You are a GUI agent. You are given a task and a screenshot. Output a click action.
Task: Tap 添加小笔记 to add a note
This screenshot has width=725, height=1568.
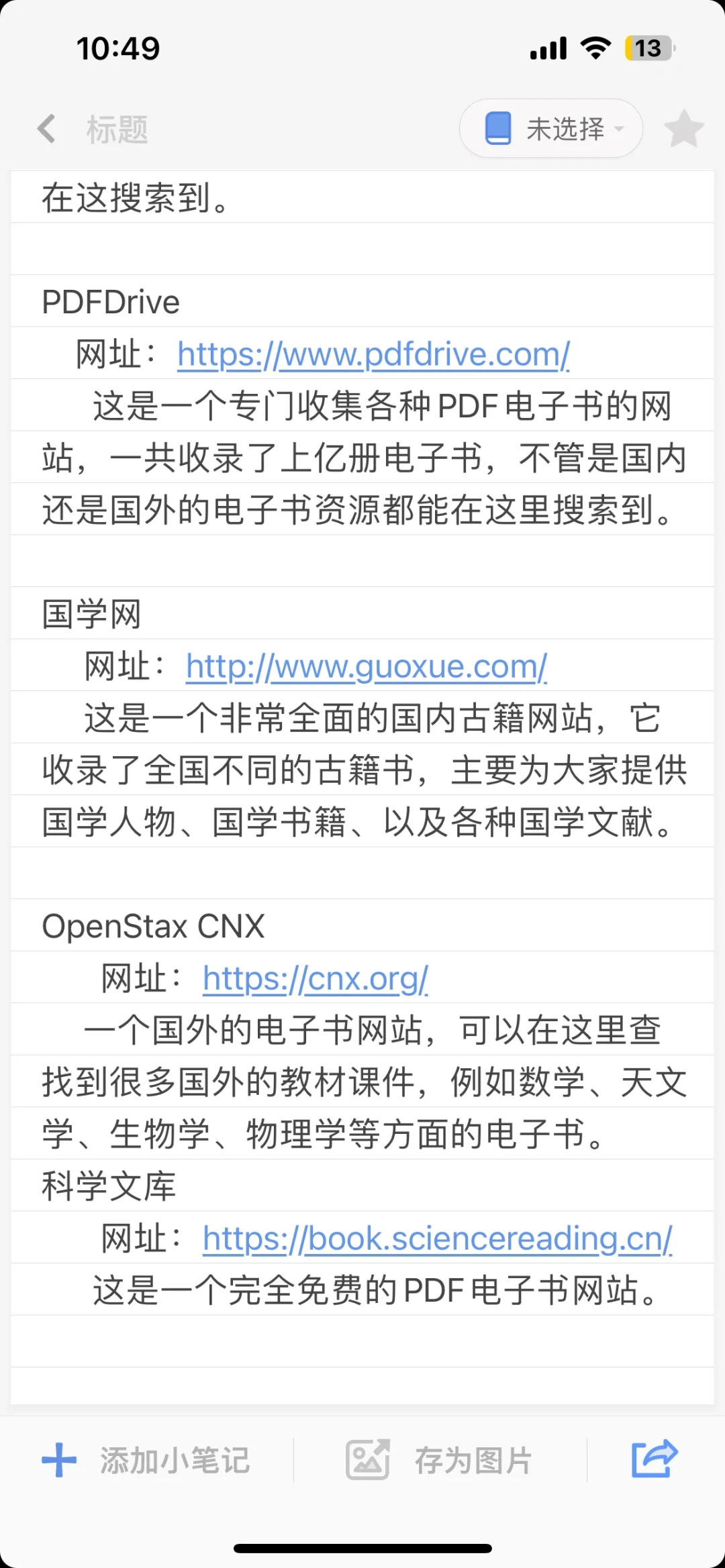click(x=146, y=1460)
